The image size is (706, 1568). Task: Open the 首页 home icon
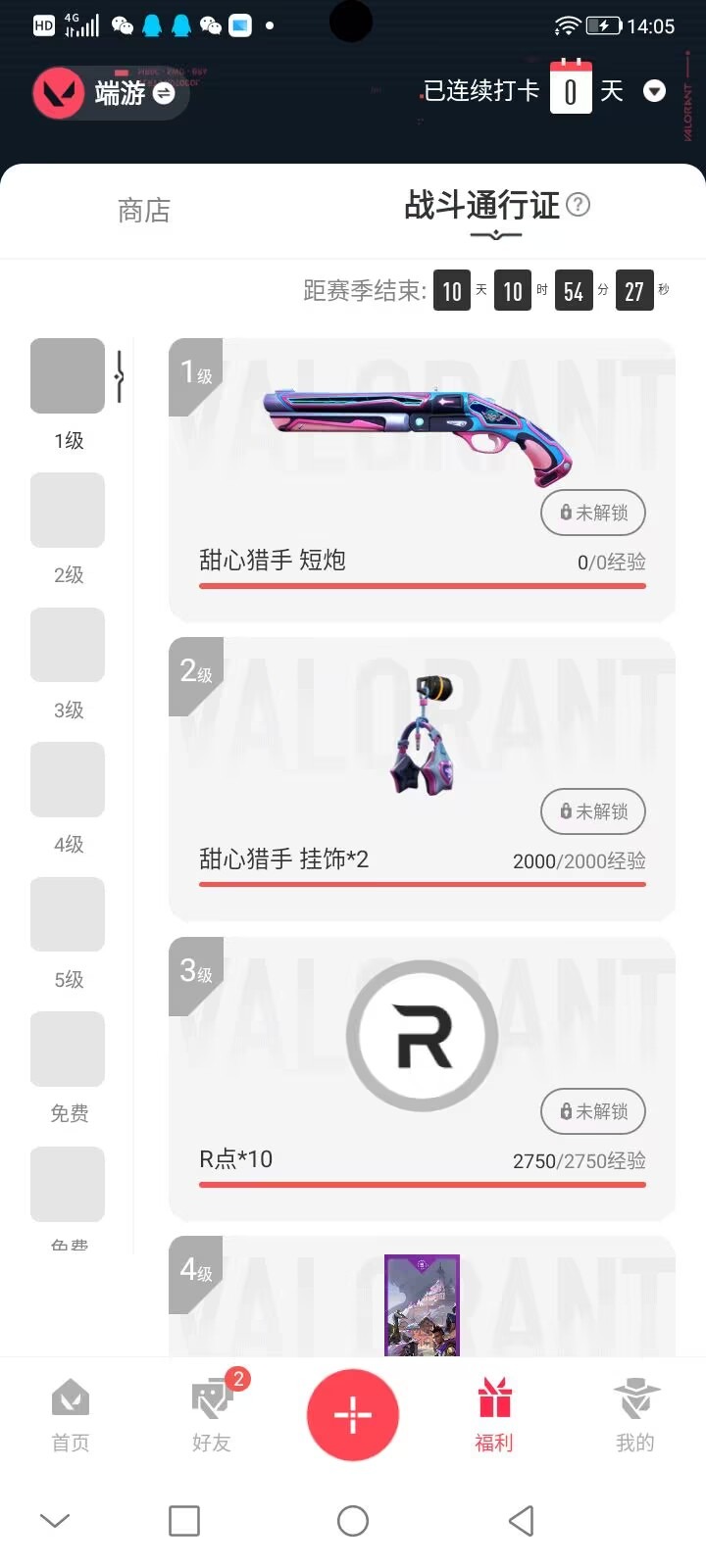[x=69, y=1414]
